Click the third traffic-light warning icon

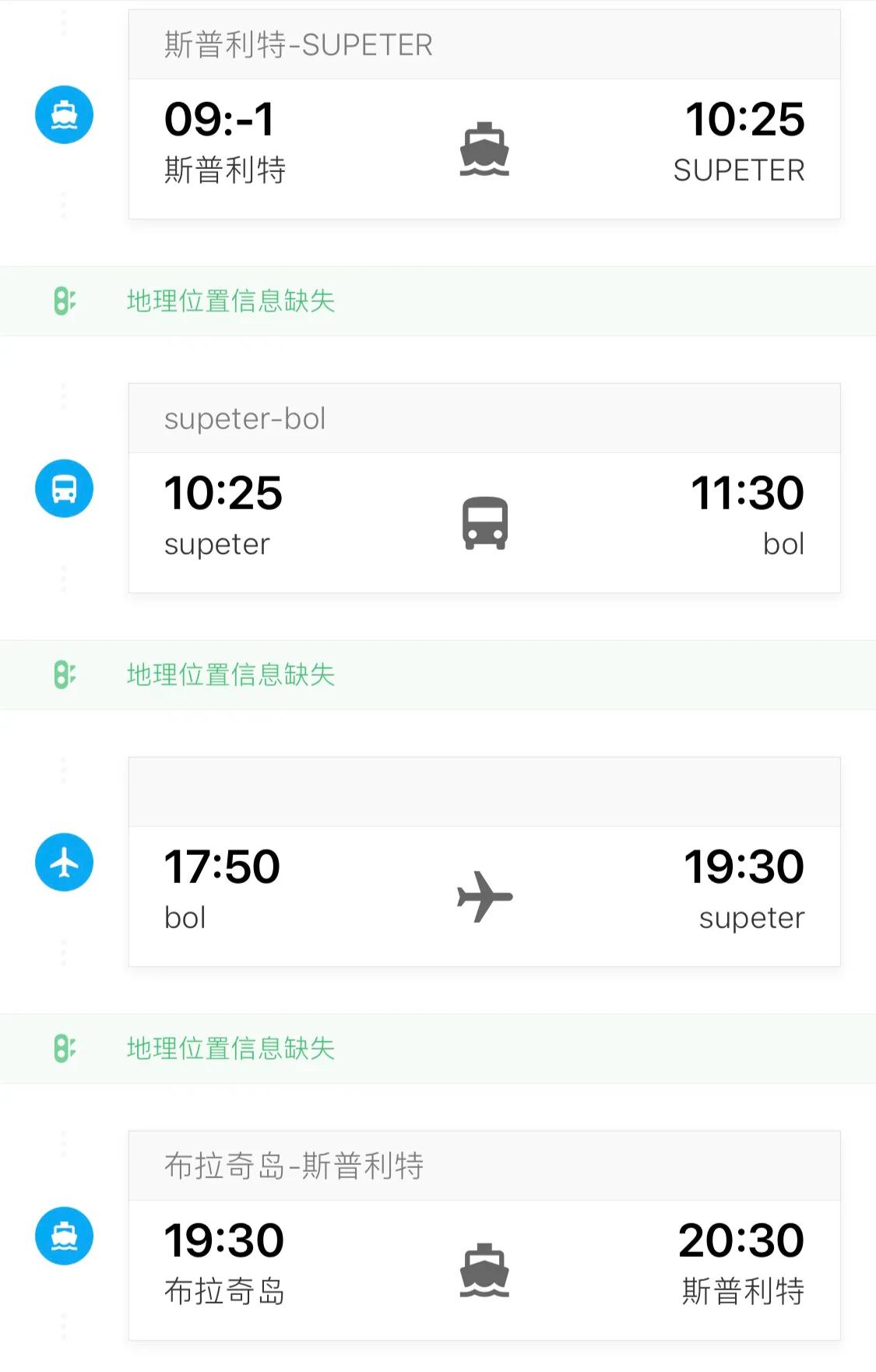click(x=65, y=1049)
